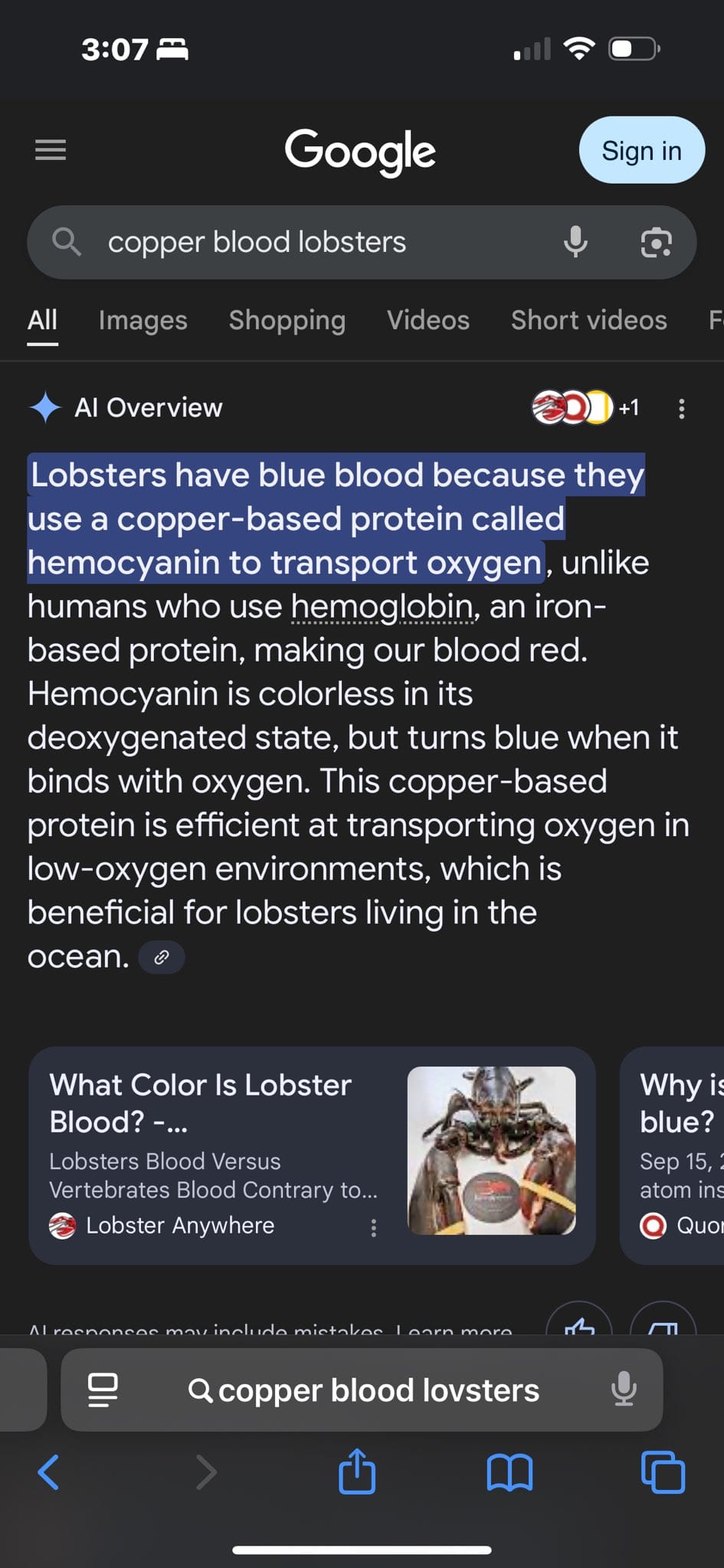Tap the Sign in button

(641, 151)
